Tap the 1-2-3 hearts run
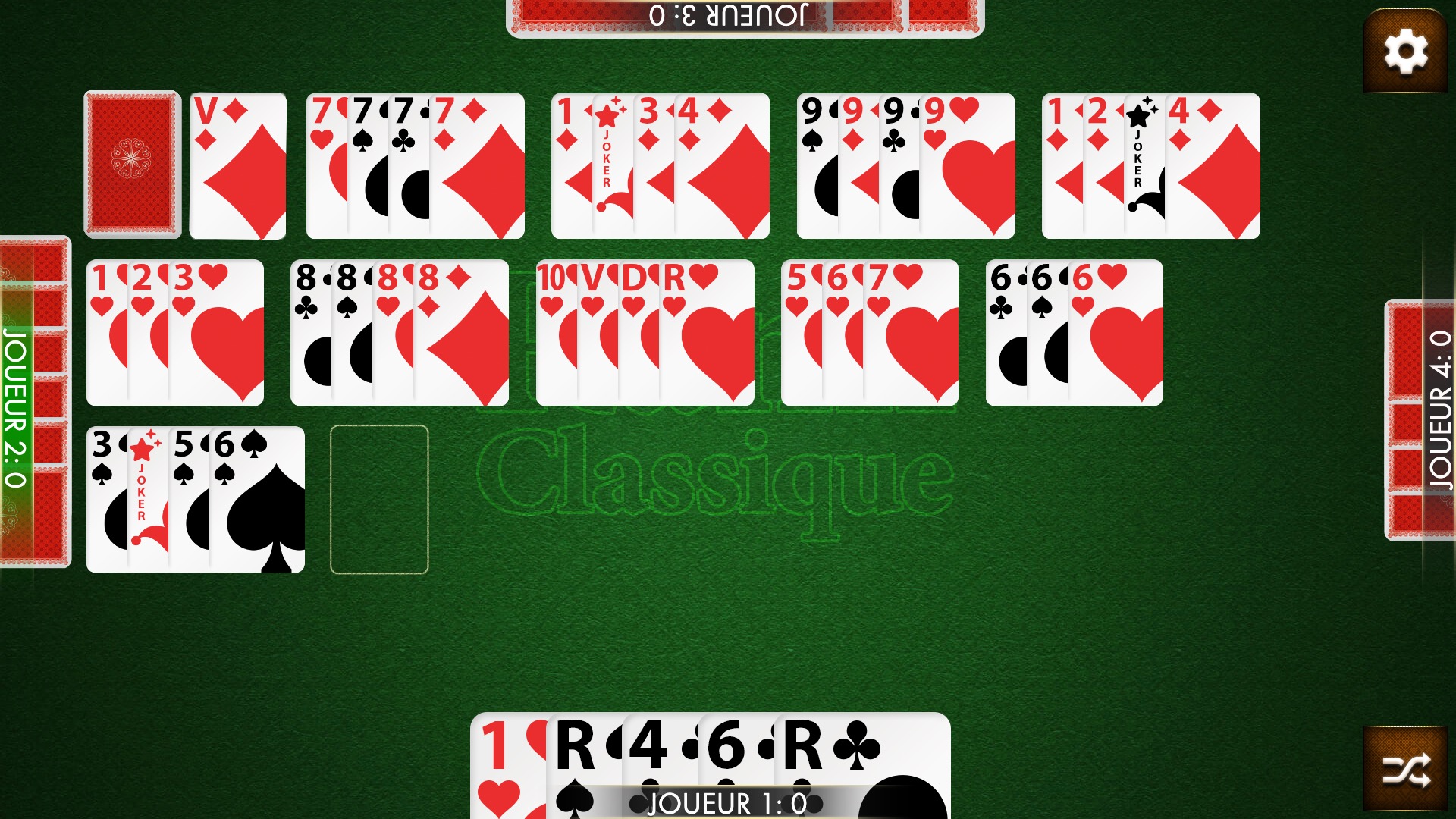1456x819 pixels. [x=175, y=332]
